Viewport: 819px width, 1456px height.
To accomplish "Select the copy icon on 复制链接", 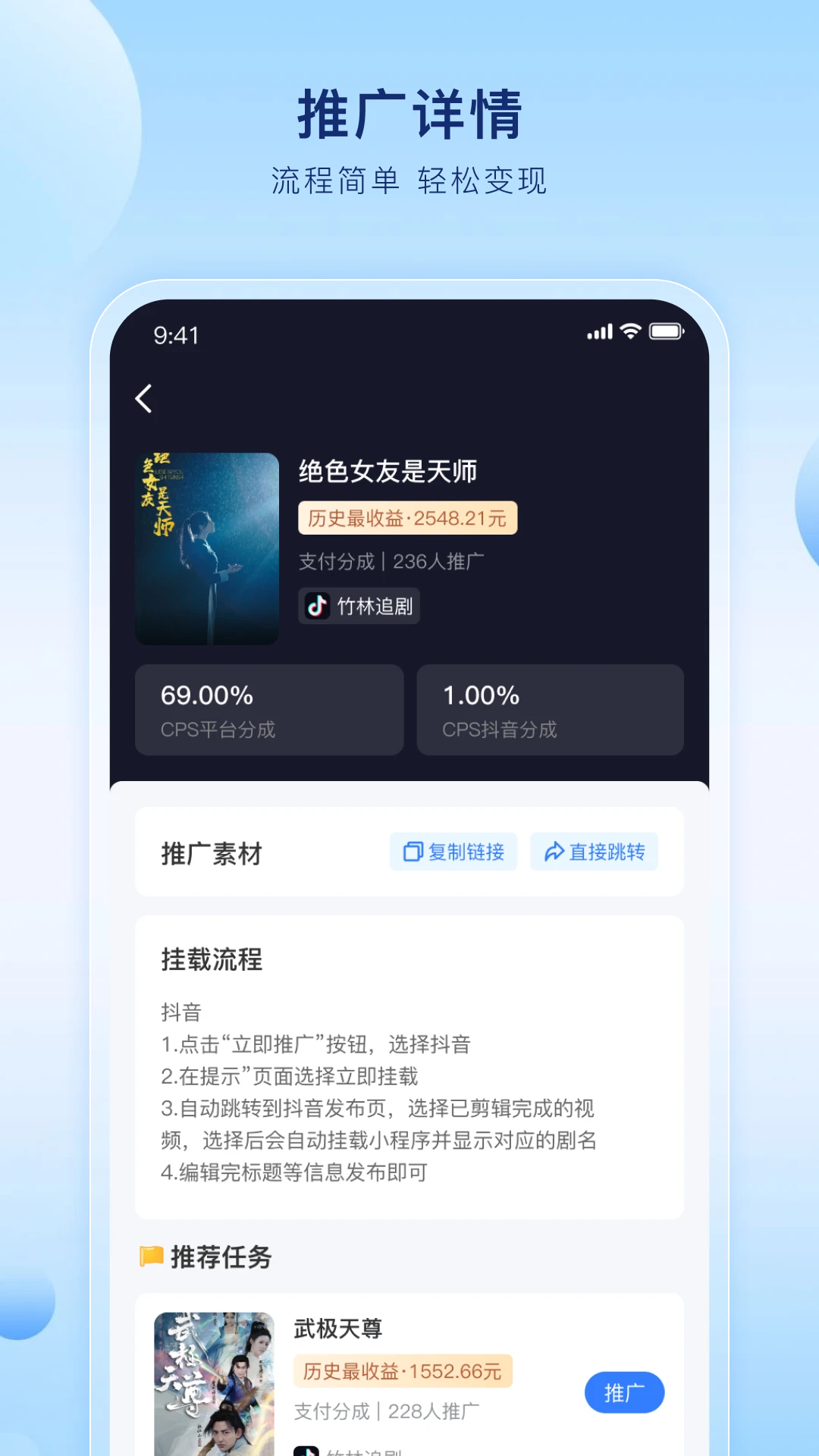I will [412, 852].
